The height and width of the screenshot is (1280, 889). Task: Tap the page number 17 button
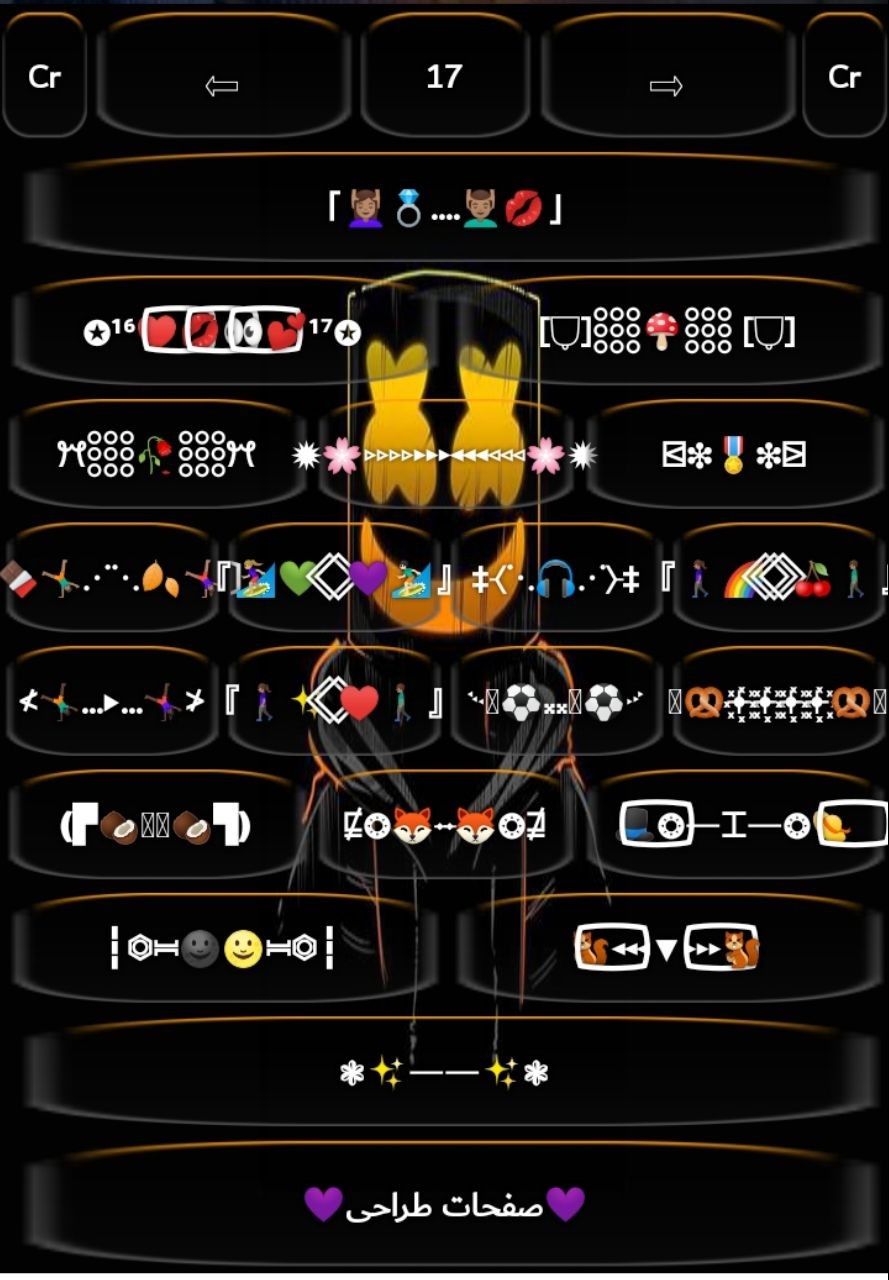[444, 77]
